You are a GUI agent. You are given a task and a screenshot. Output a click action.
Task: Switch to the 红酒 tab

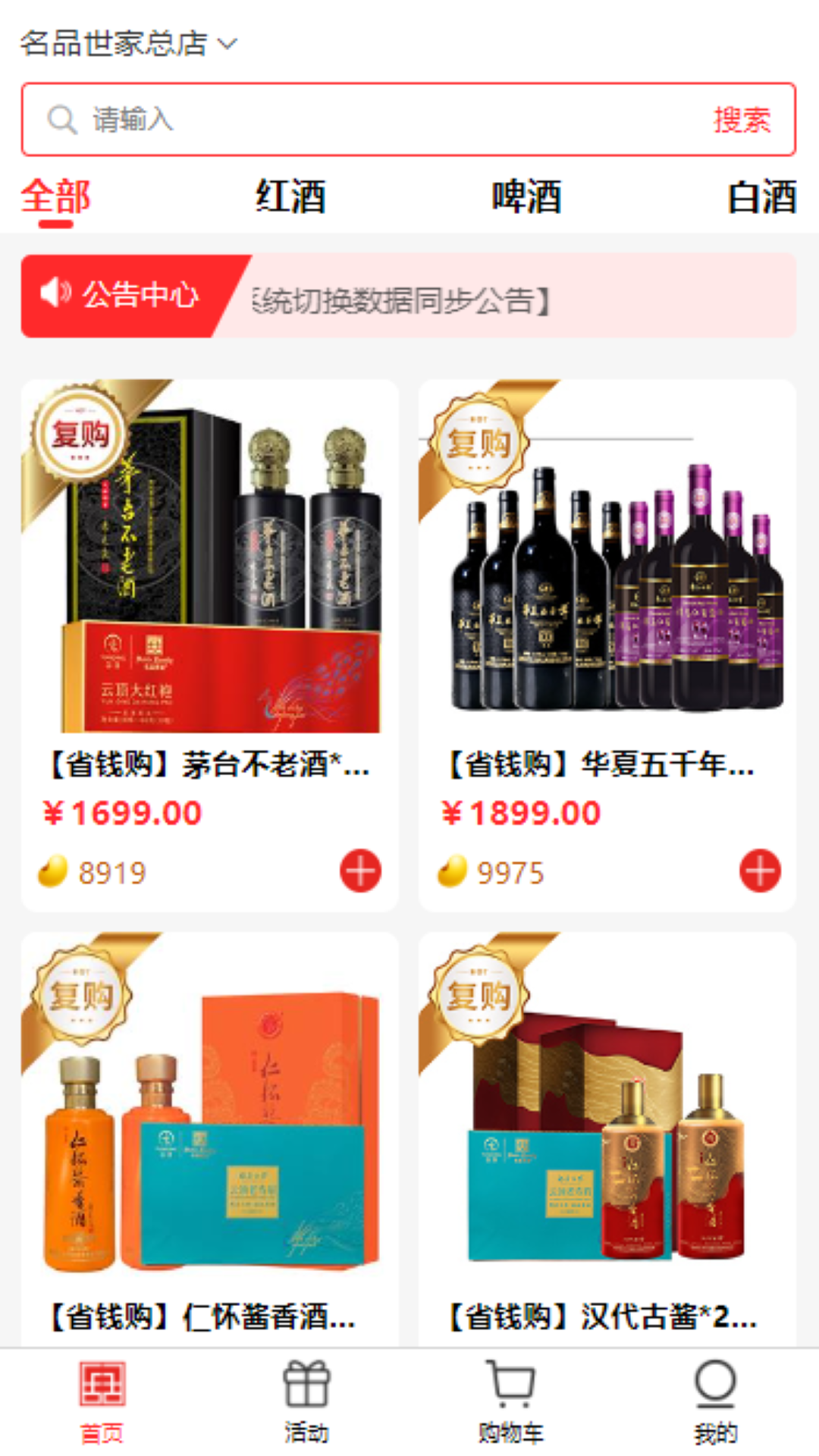click(290, 197)
